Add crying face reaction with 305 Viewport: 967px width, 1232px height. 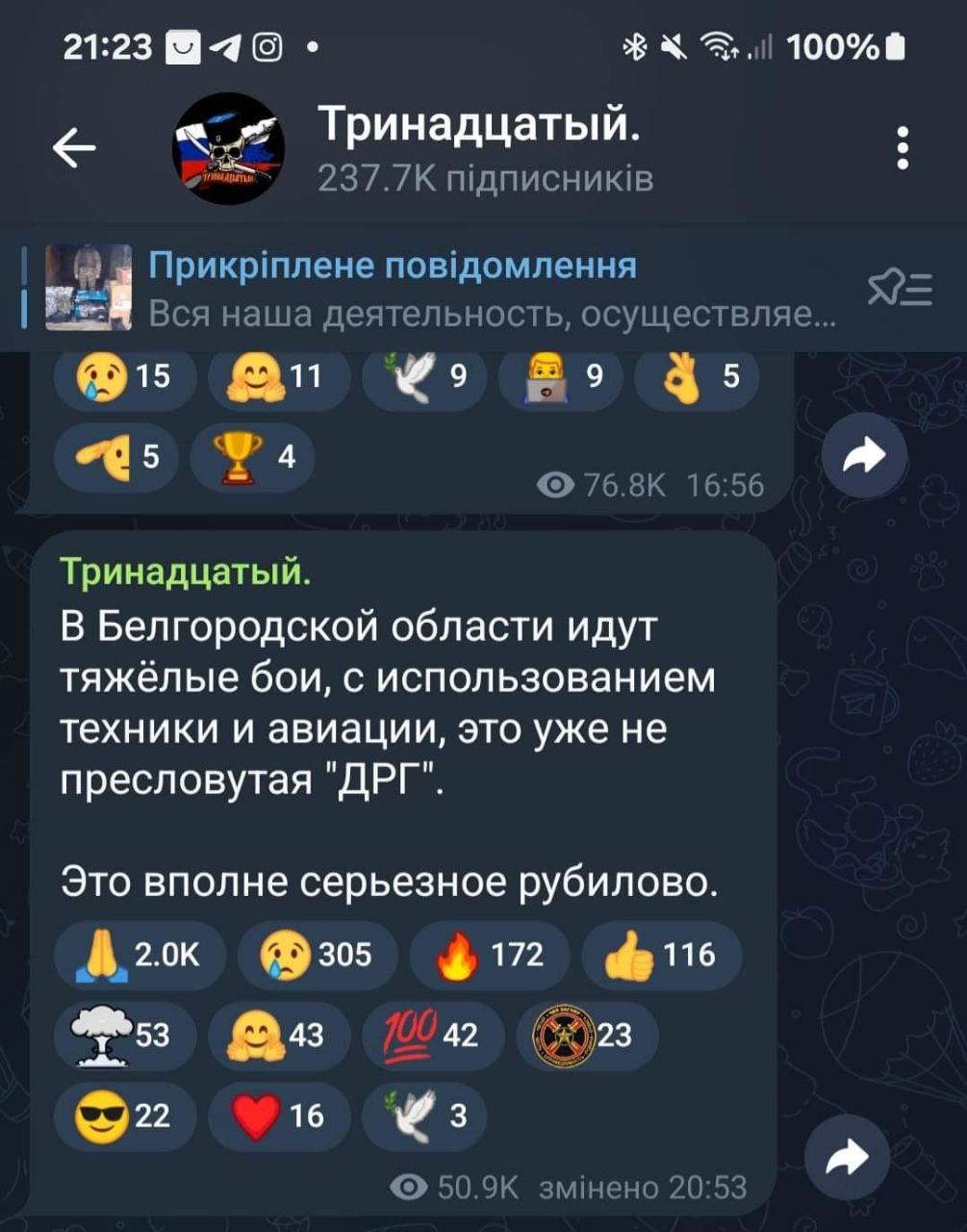click(317, 955)
